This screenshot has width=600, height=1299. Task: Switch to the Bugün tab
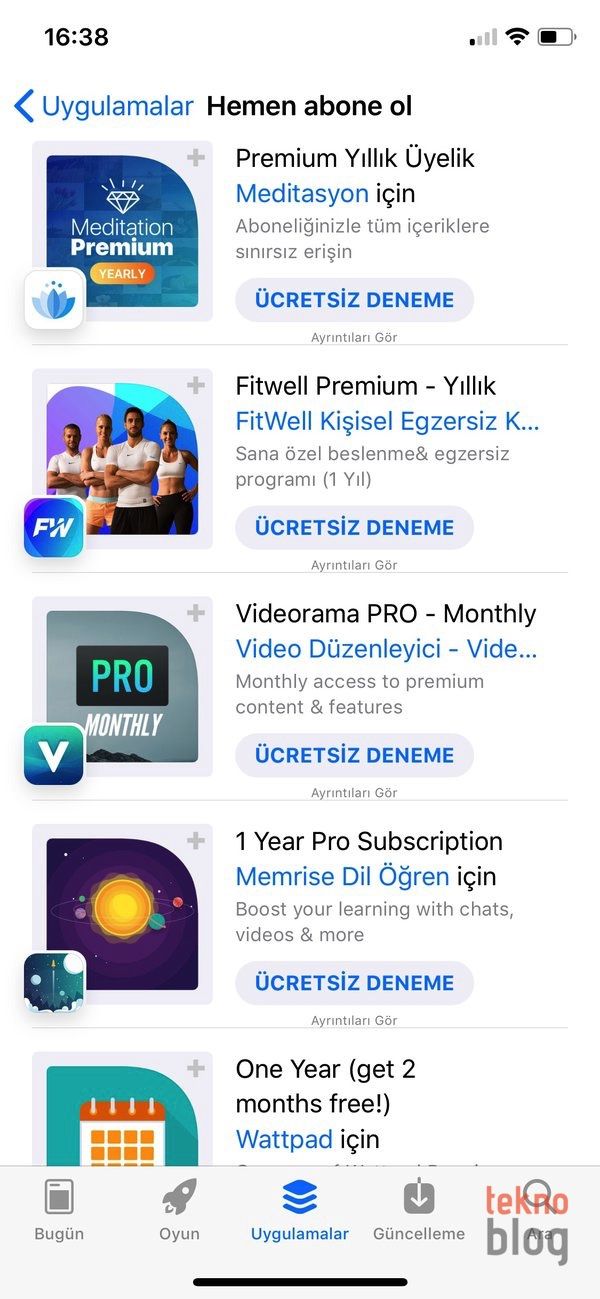coord(60,1210)
